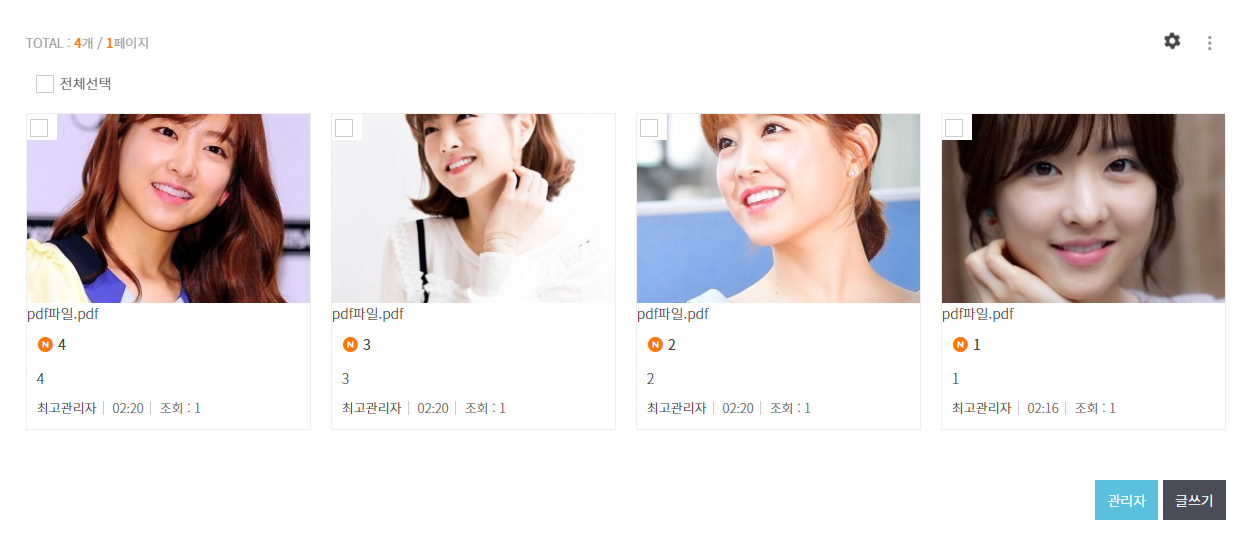Open the three-dot overflow menu
1250x546 pixels.
click(x=1210, y=43)
